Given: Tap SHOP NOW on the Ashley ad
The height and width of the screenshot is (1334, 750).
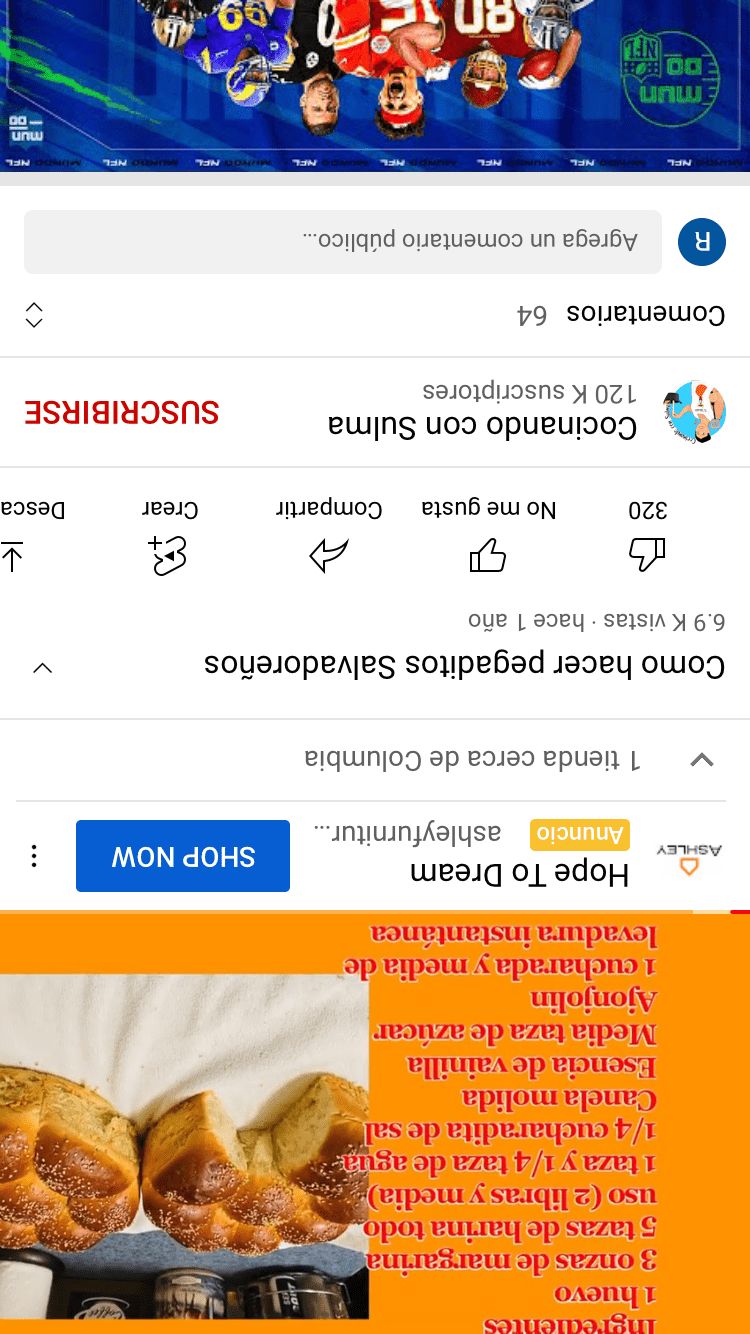Looking at the screenshot, I should point(183,856).
